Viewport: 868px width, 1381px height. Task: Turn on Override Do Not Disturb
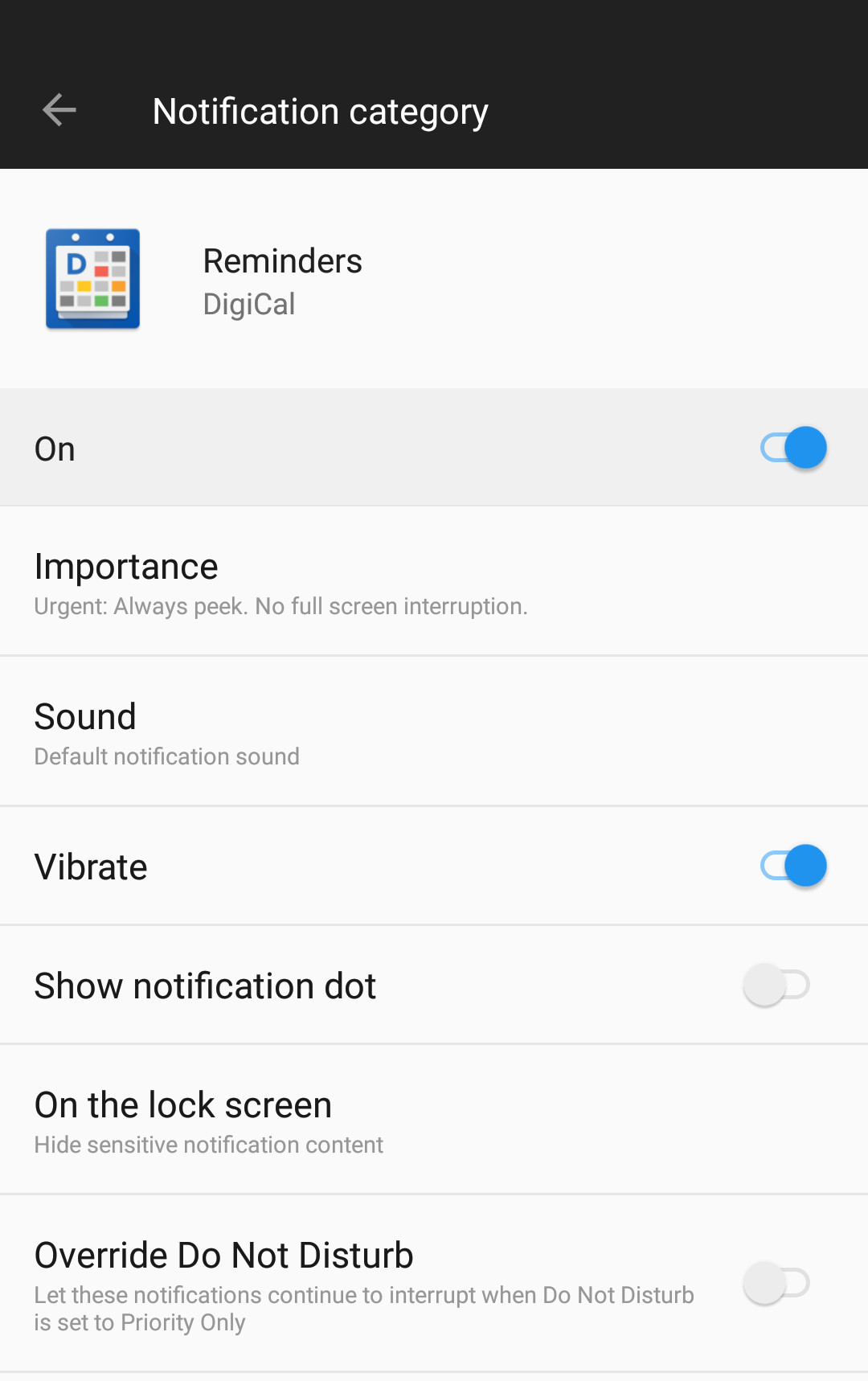click(776, 1283)
